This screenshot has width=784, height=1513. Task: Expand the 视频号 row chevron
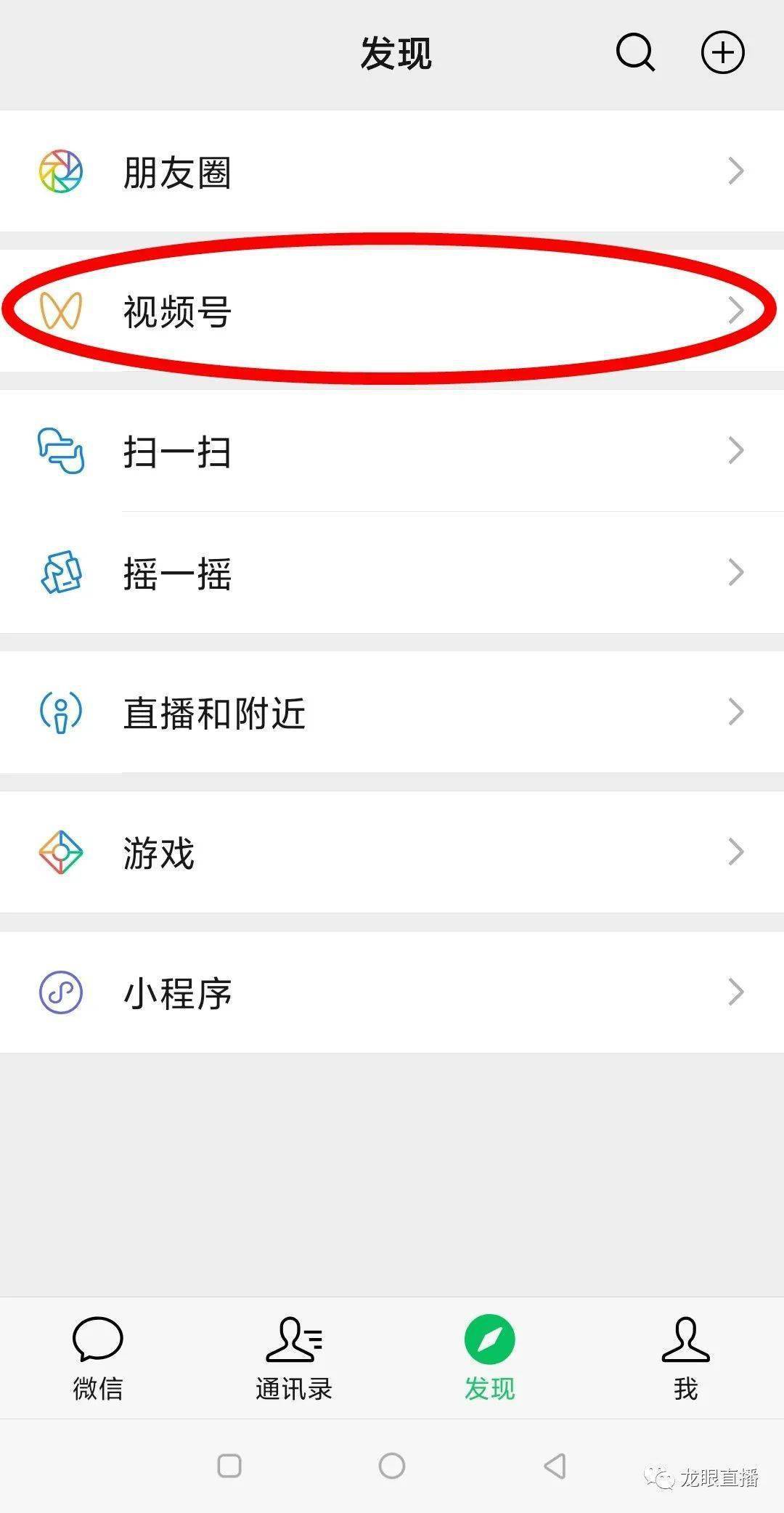point(735,309)
